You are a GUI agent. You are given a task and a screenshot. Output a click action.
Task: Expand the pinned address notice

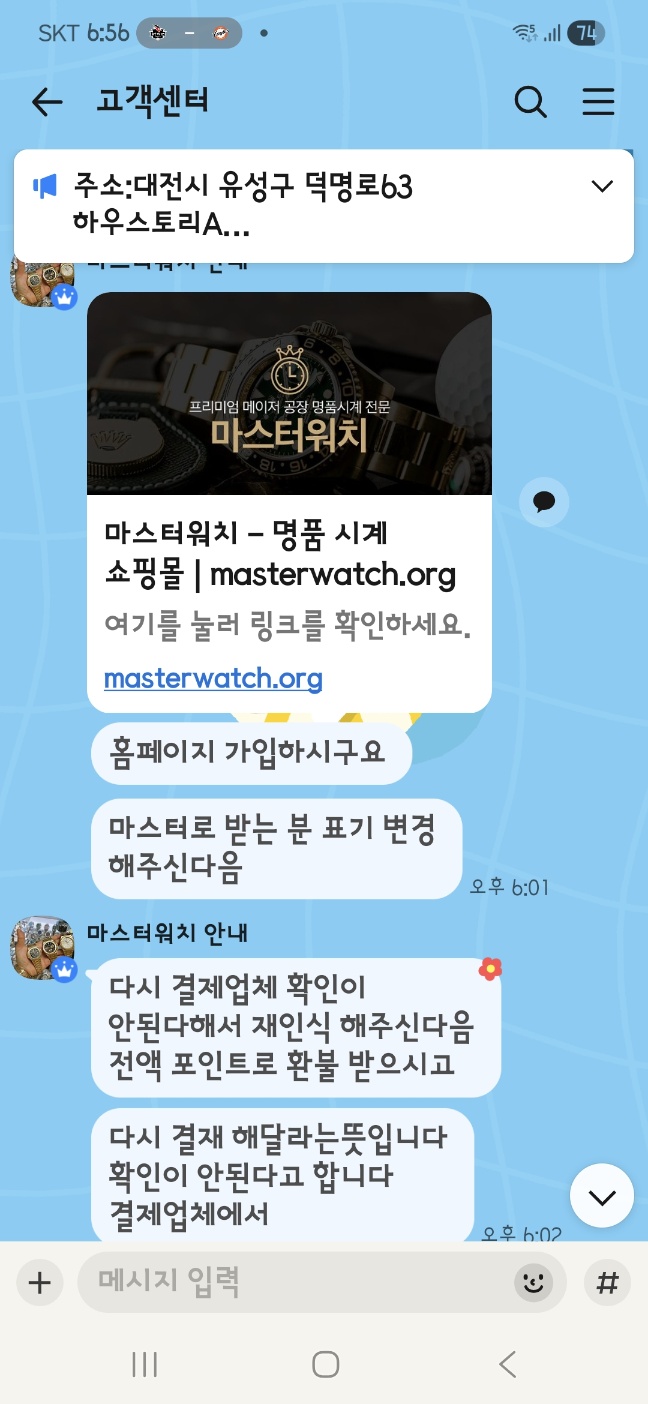click(x=602, y=186)
